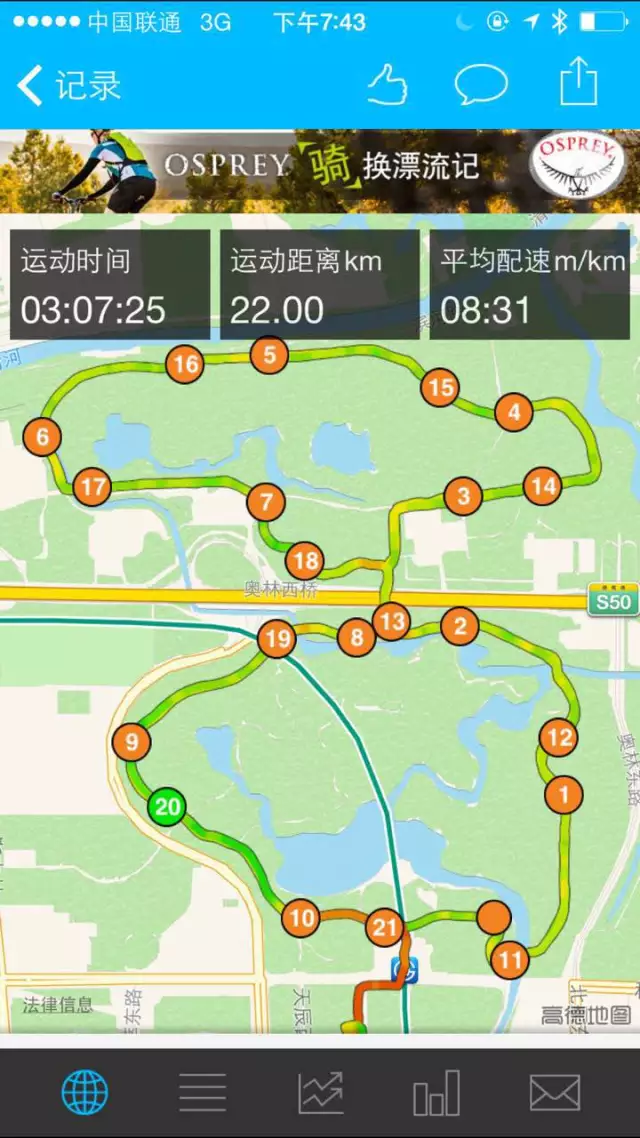Open the bar chart statistics tab
640x1138 pixels.
coord(437,1092)
